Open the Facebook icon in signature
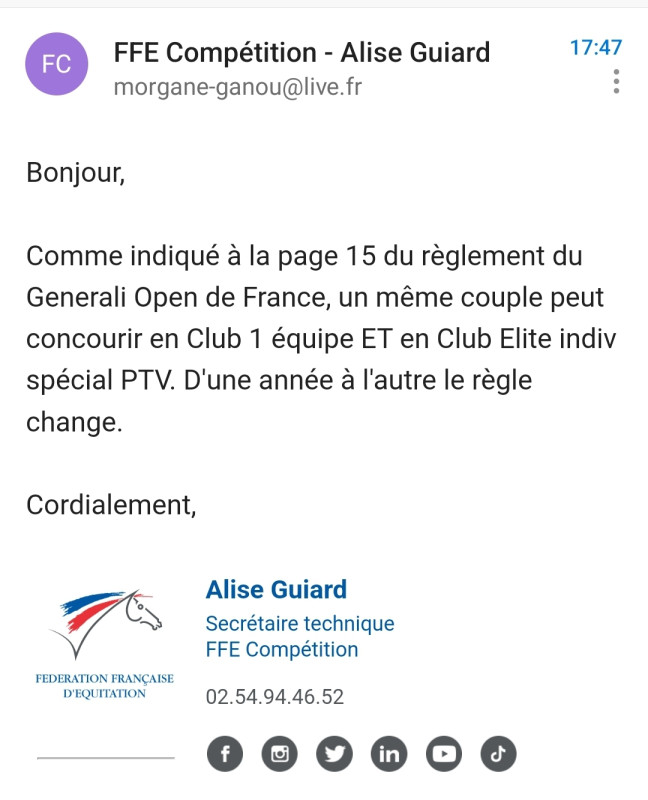648x800 pixels. coord(226,754)
